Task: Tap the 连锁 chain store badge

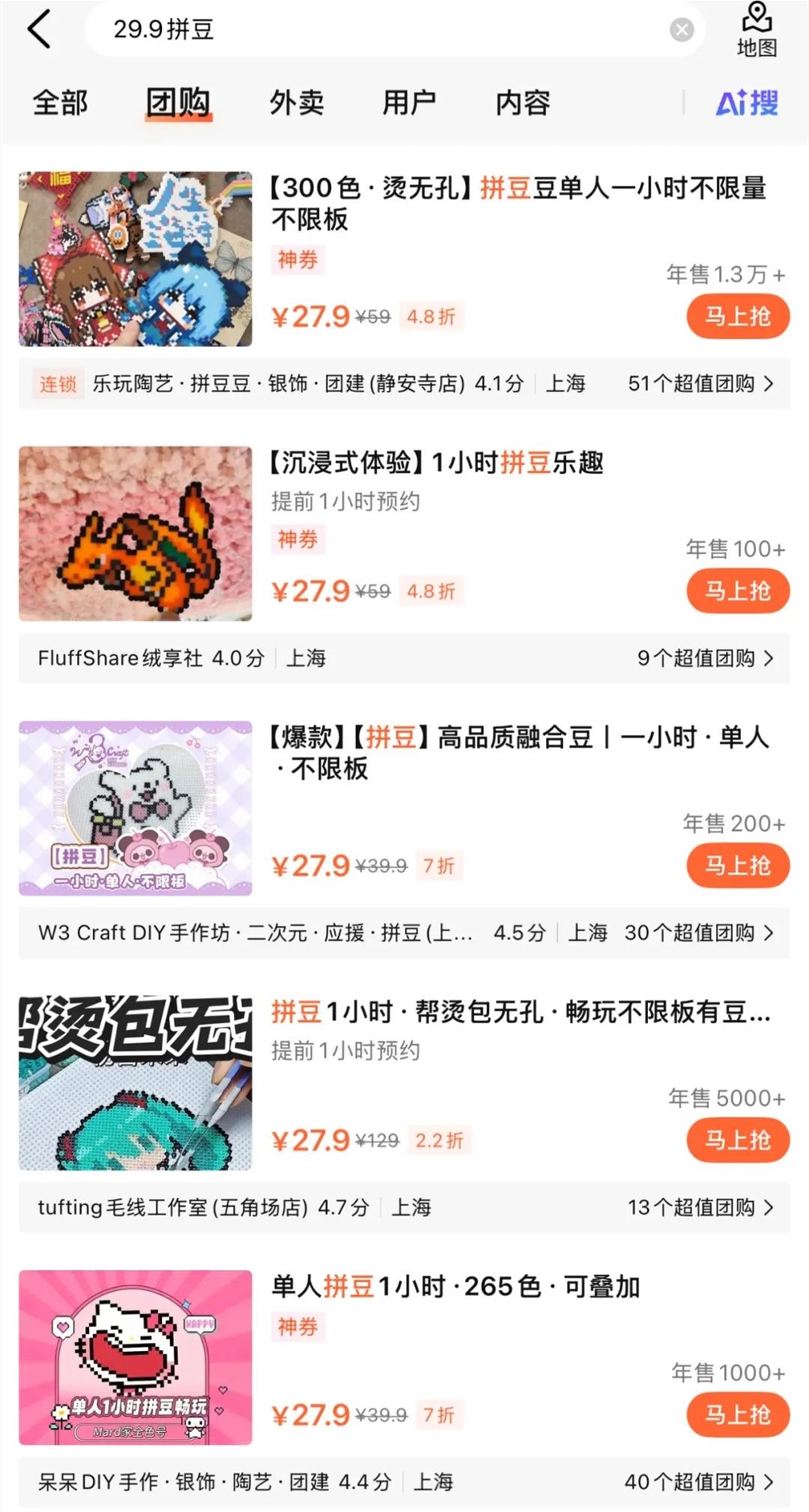Action: click(x=57, y=384)
